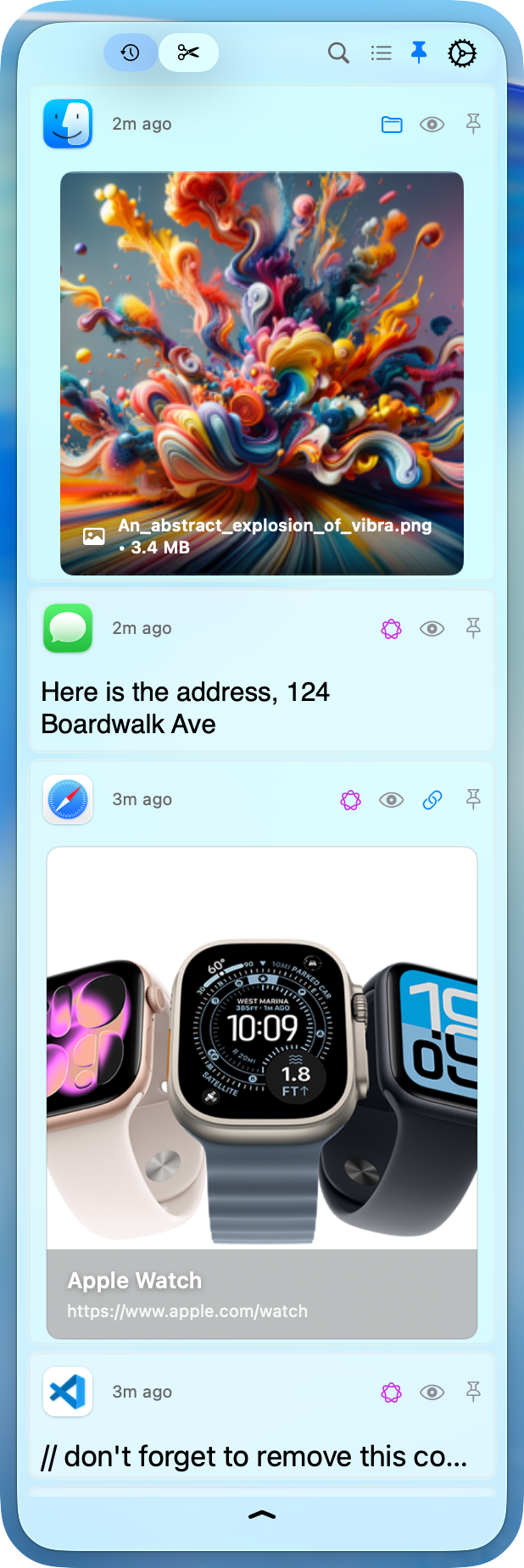Switch to the scissors snippets tab
This screenshot has height=1568, width=524.
(x=188, y=53)
